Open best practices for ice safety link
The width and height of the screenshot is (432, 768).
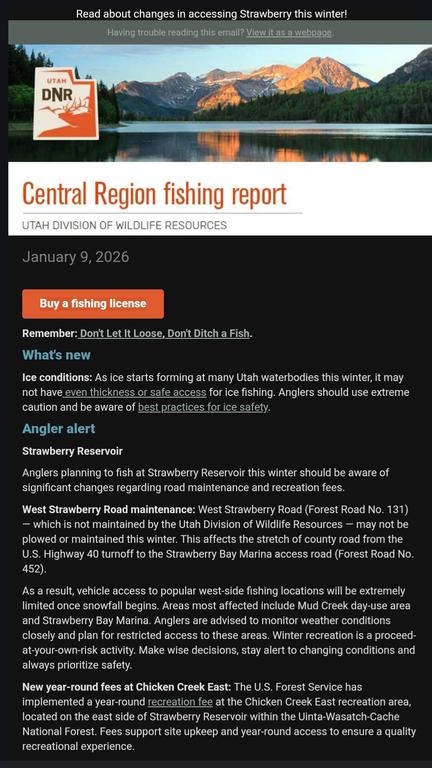(x=203, y=407)
